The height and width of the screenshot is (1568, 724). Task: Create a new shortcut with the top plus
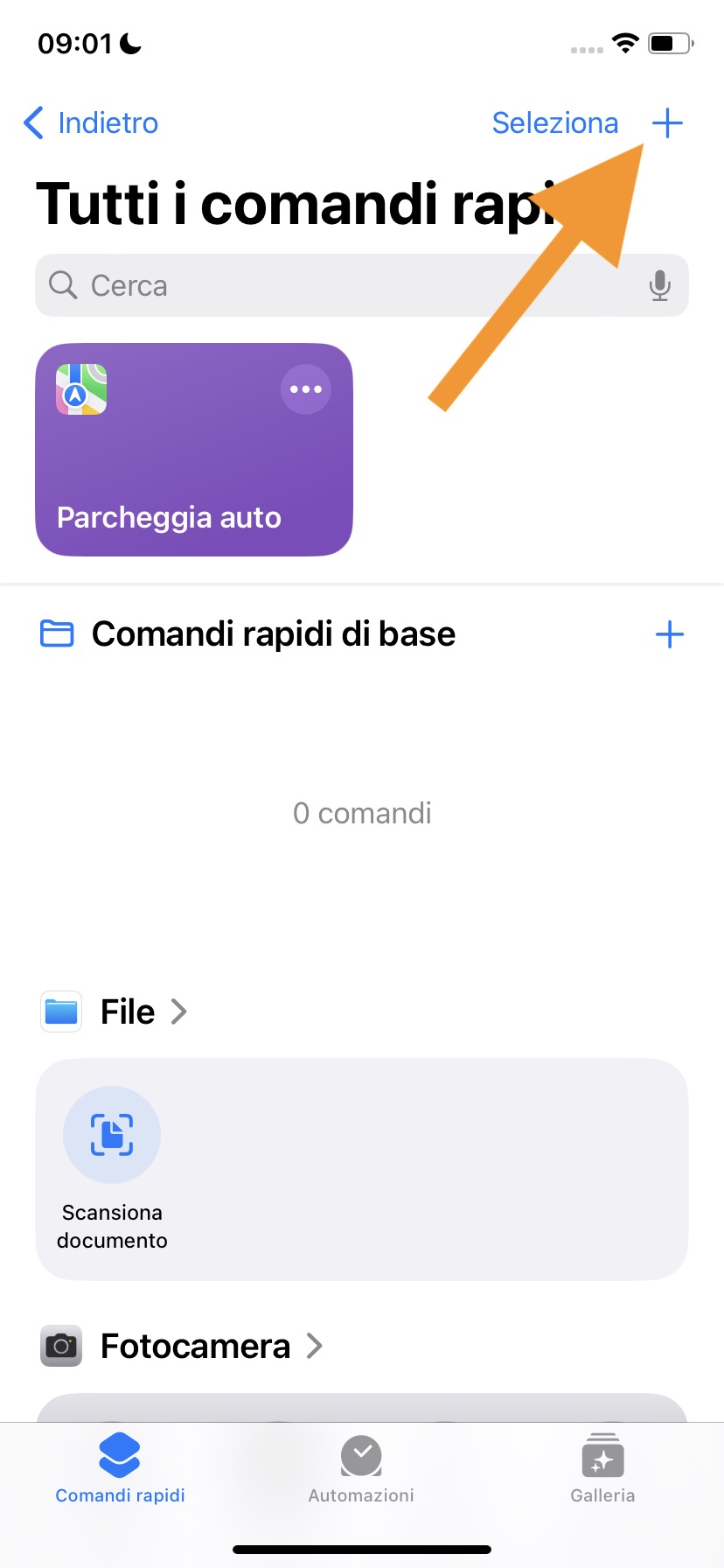pos(667,123)
